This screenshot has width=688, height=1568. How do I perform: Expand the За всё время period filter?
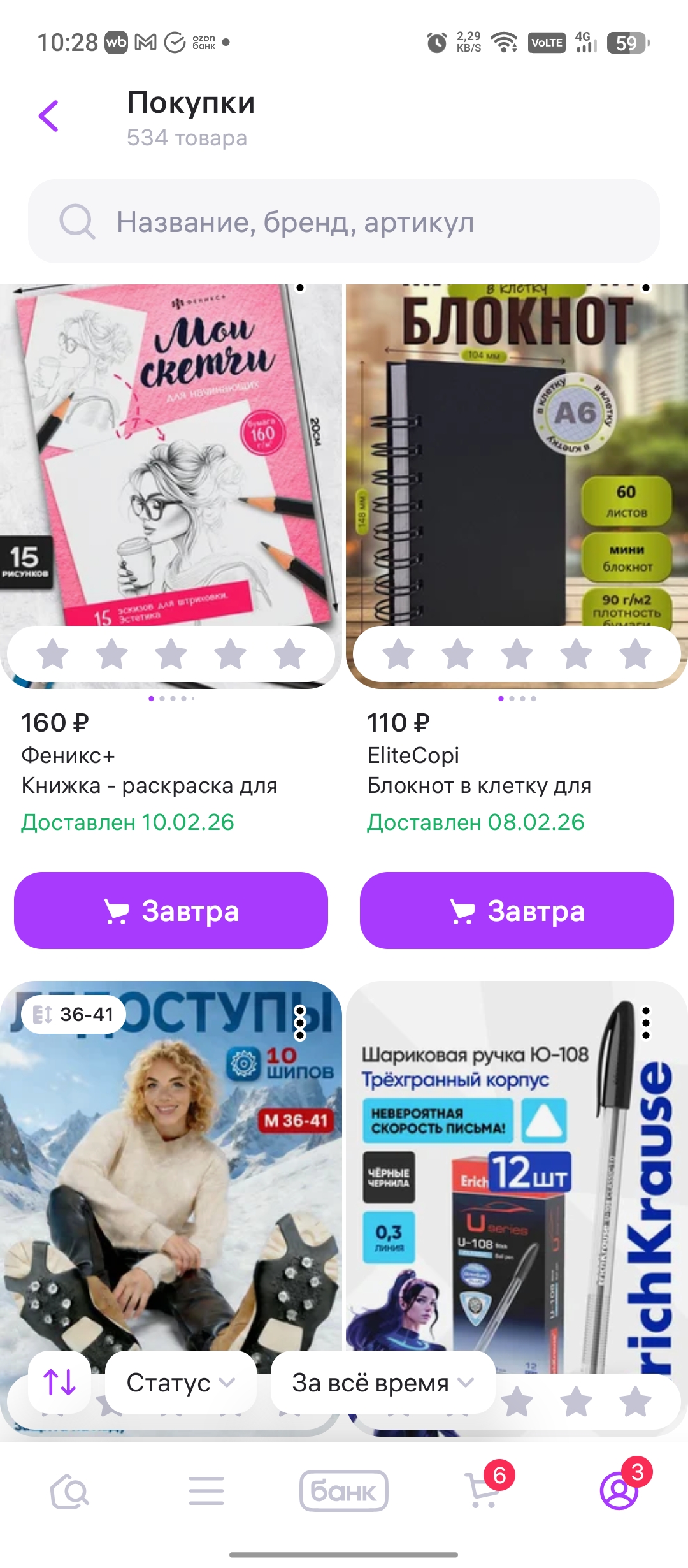383,1383
